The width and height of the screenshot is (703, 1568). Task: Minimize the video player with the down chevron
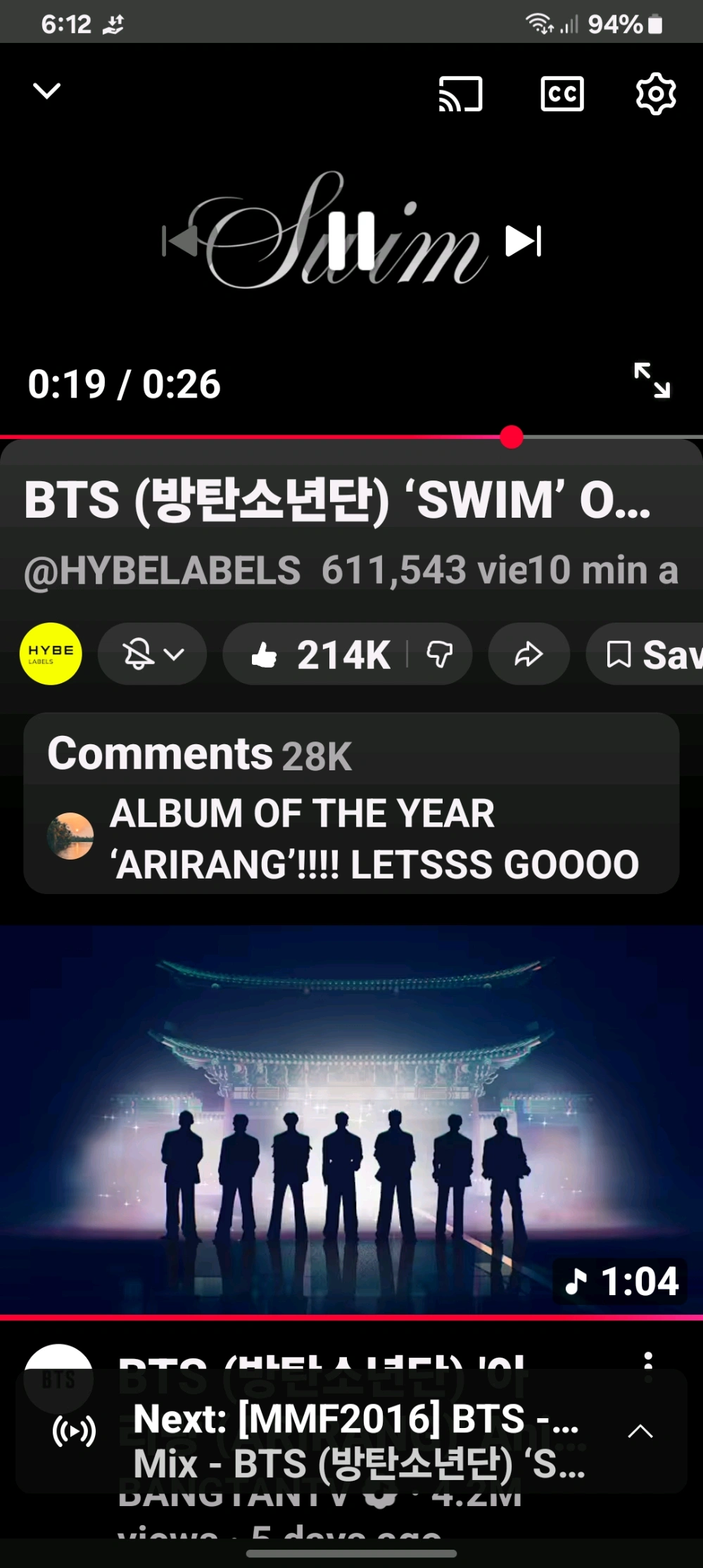(x=46, y=91)
